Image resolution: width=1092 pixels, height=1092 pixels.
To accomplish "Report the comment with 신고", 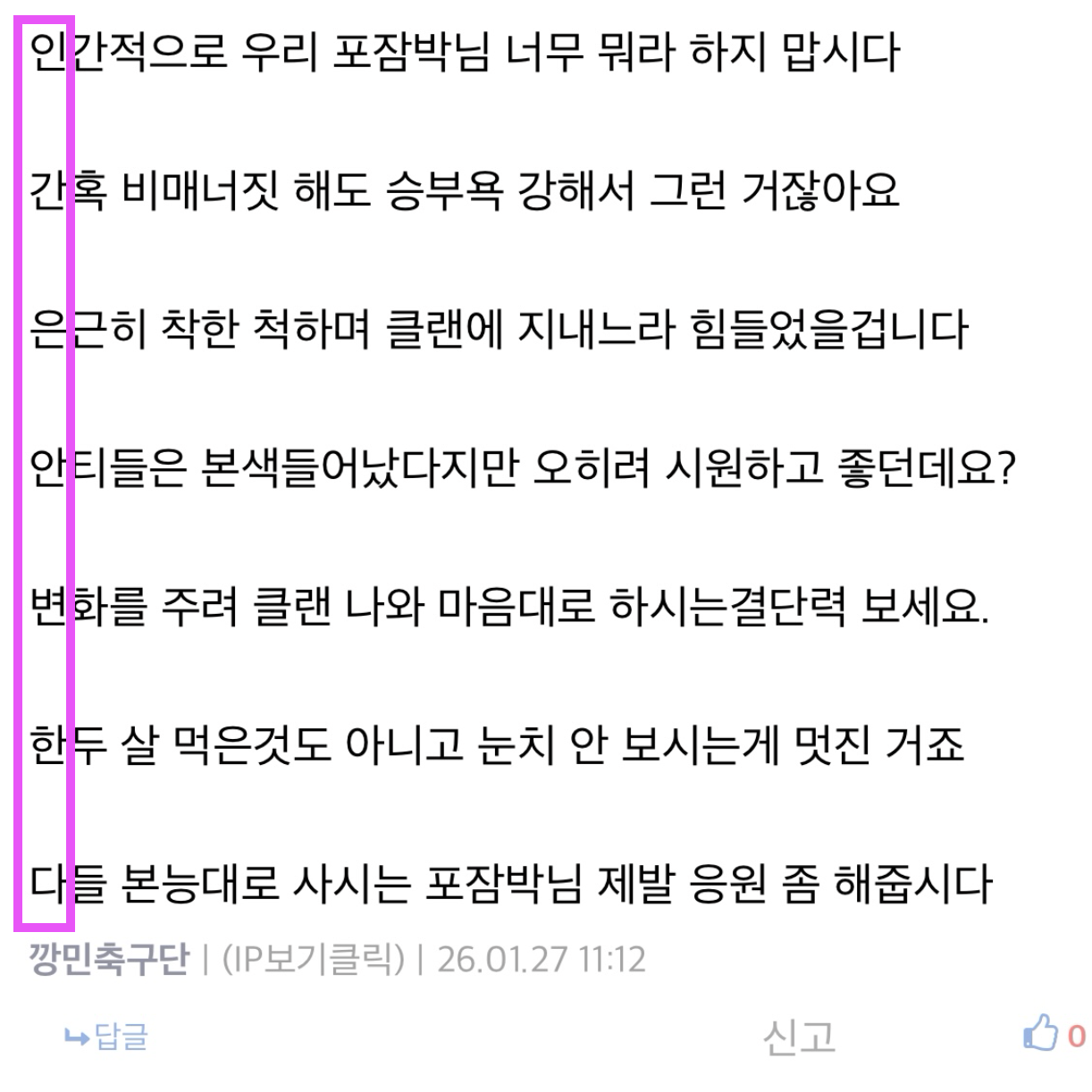I will 799,1037.
